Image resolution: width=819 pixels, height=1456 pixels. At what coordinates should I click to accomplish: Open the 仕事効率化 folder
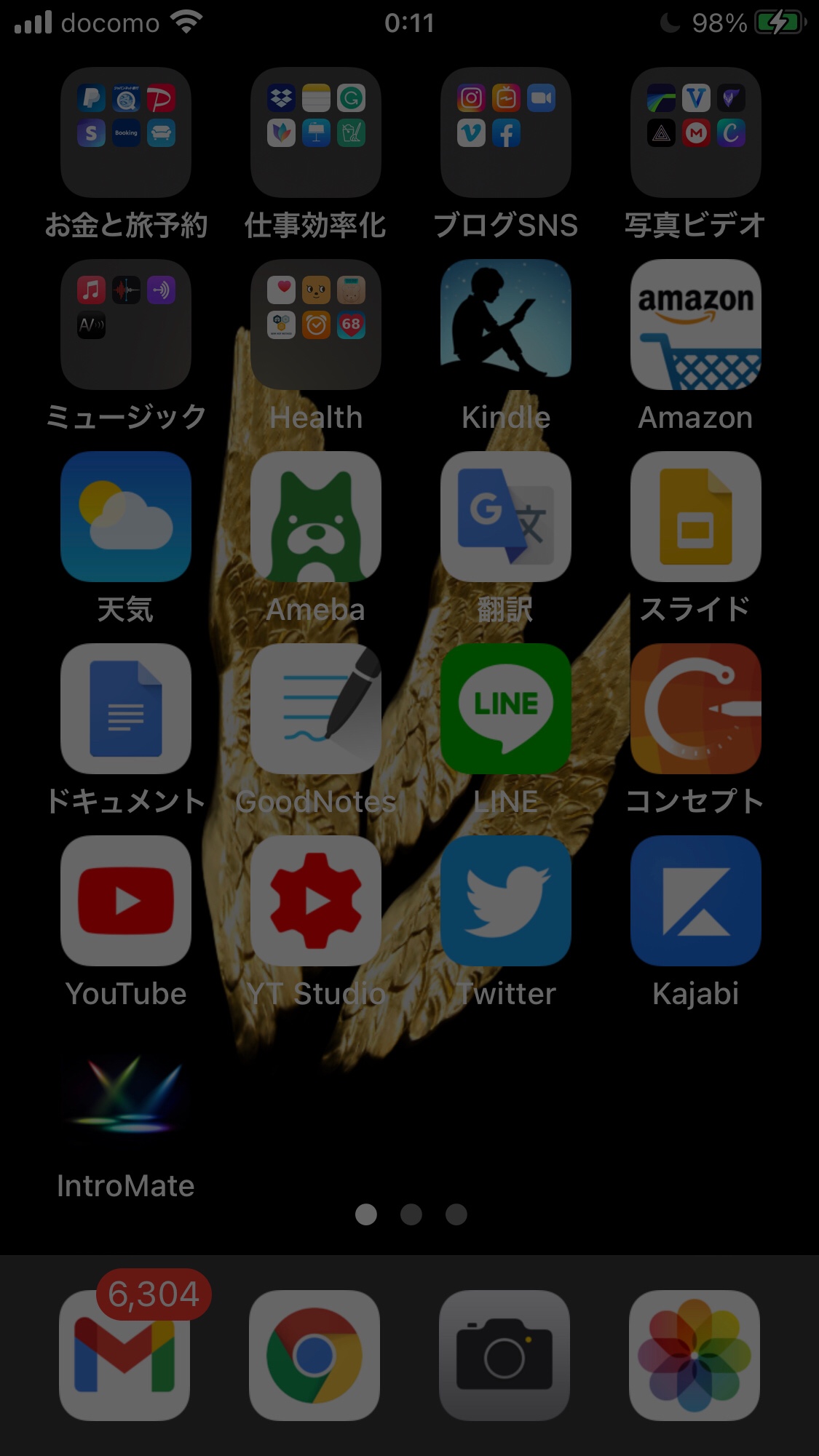coord(316,132)
